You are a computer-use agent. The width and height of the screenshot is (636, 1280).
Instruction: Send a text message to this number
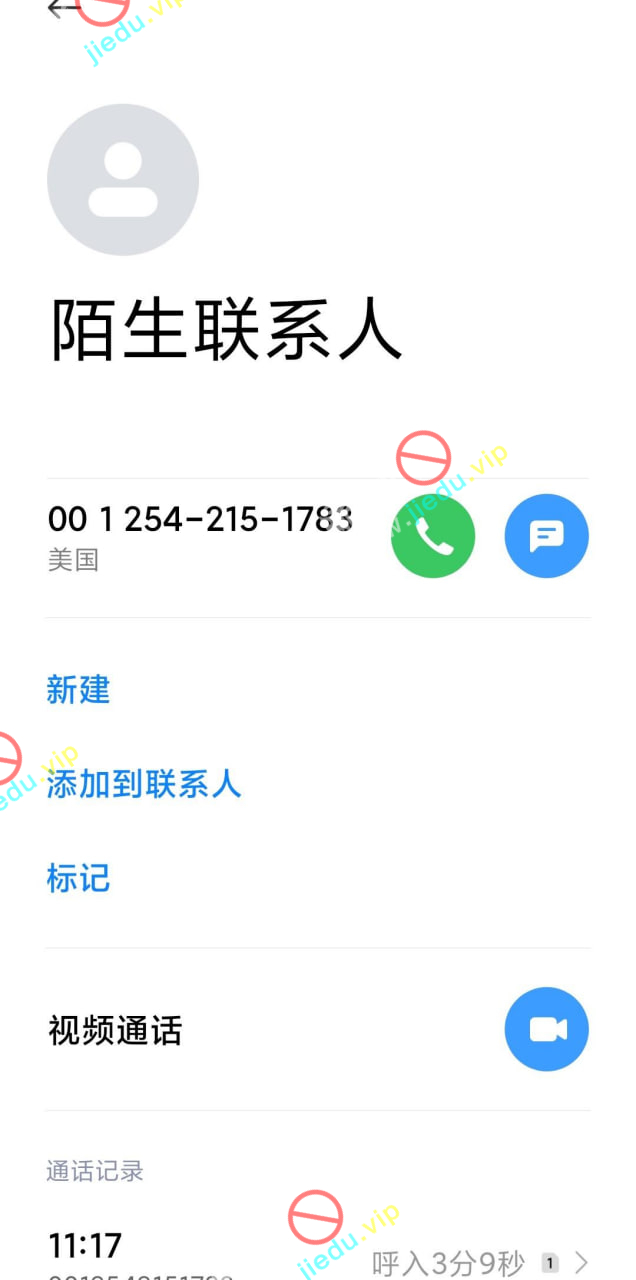[546, 537]
